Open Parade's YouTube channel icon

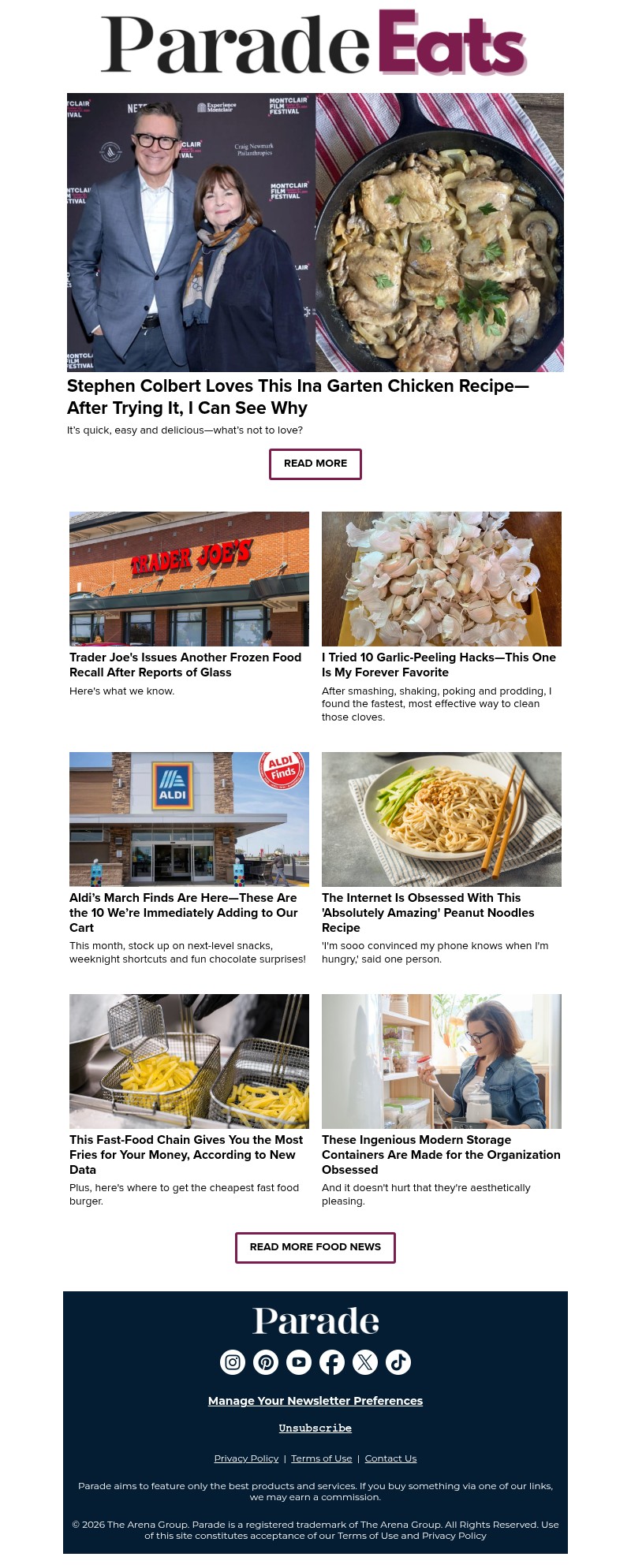299,1362
